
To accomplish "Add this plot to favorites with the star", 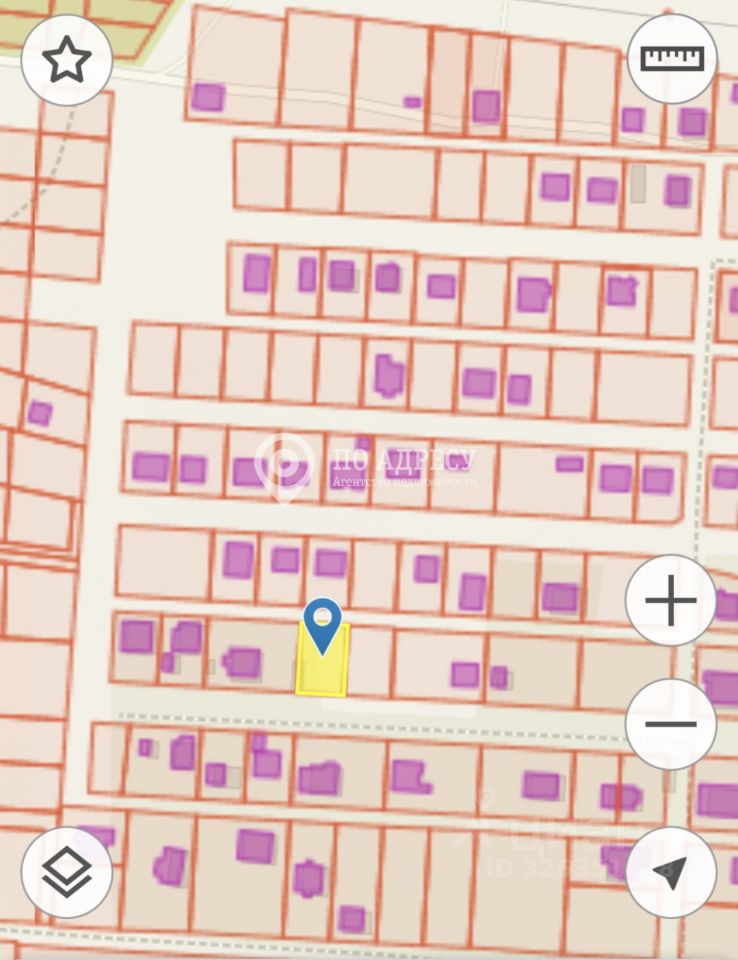I will pyautogui.click(x=66, y=61).
